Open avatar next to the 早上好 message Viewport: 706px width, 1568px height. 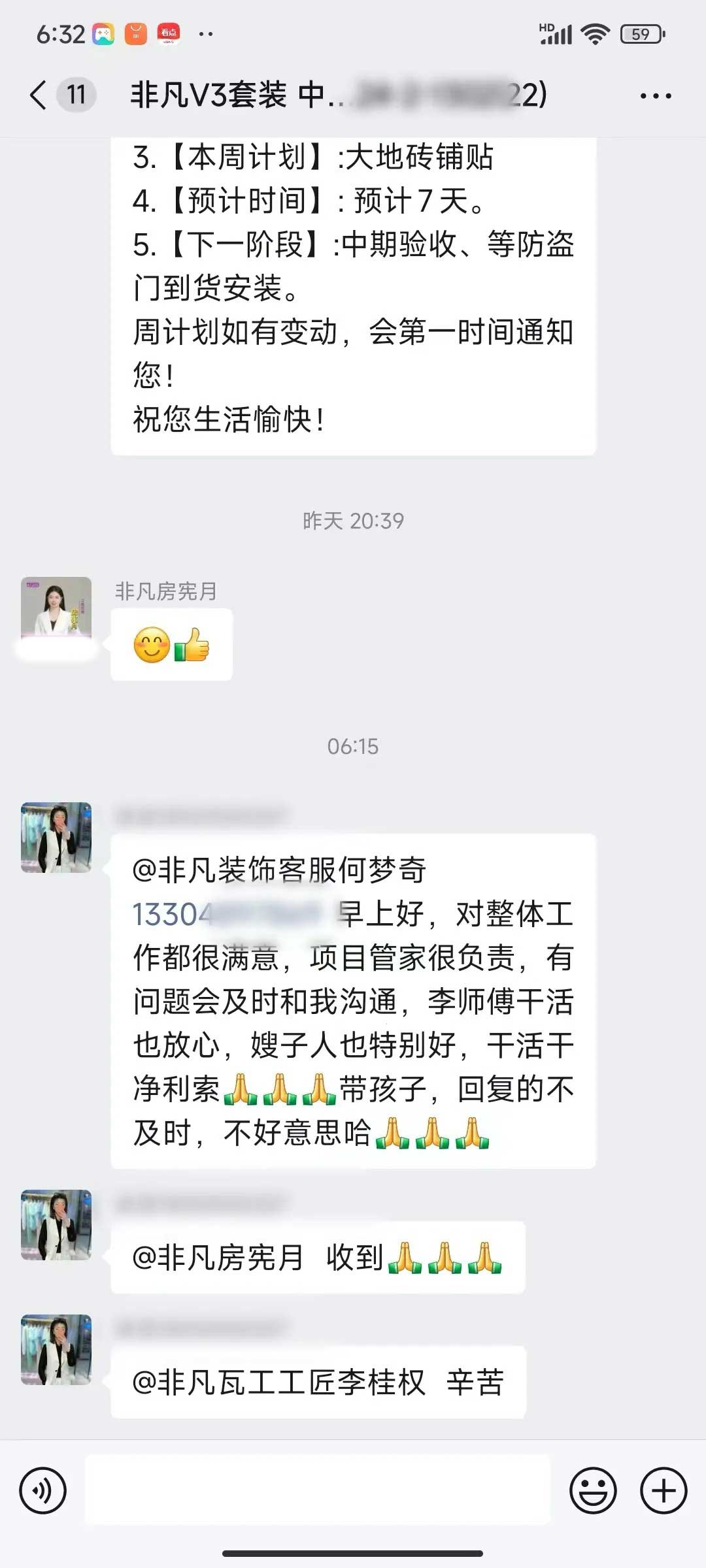(x=56, y=838)
